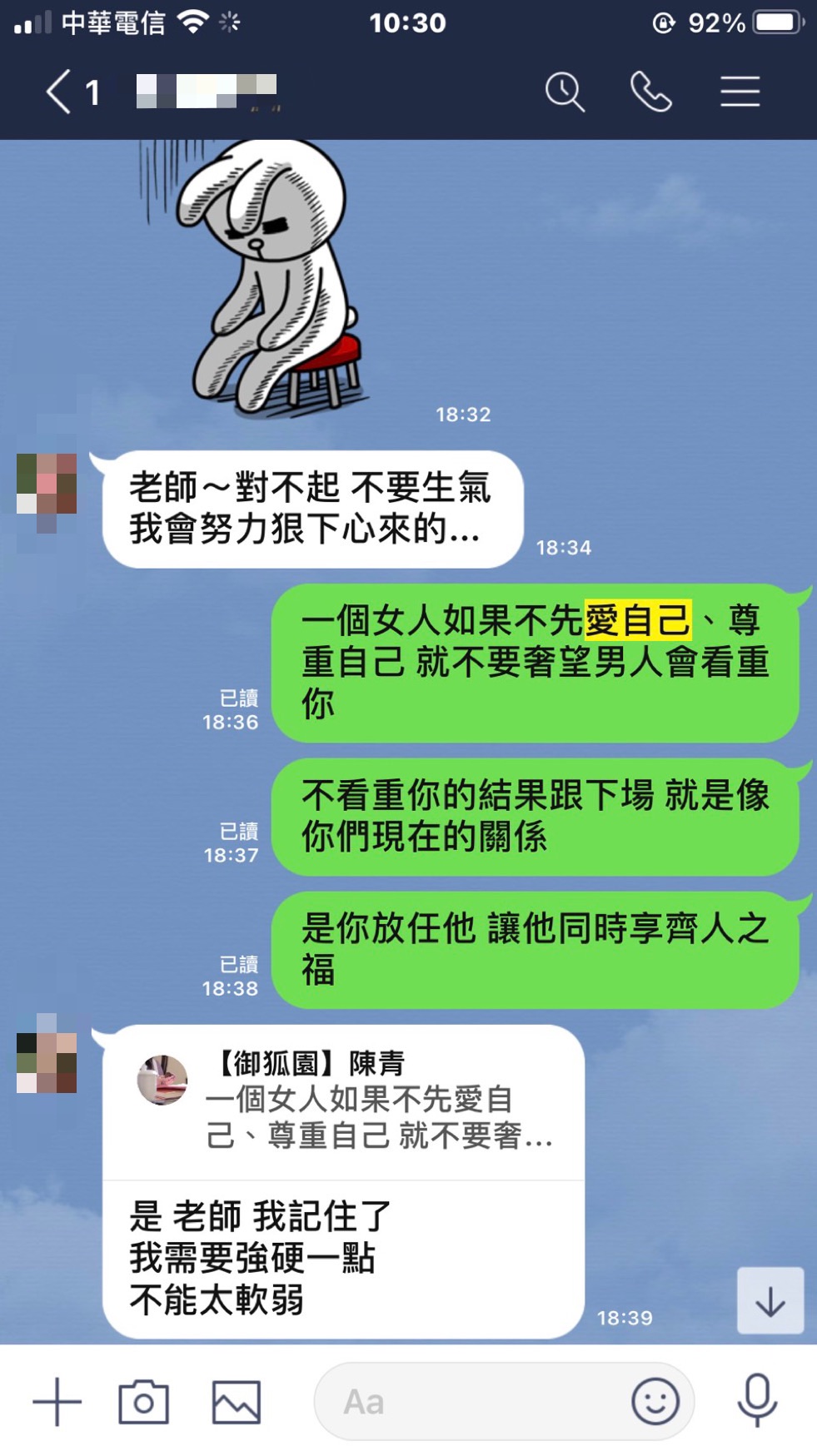Open the quoted 【御狐園】陳青 message
The image size is (817, 1456).
coord(343,1101)
